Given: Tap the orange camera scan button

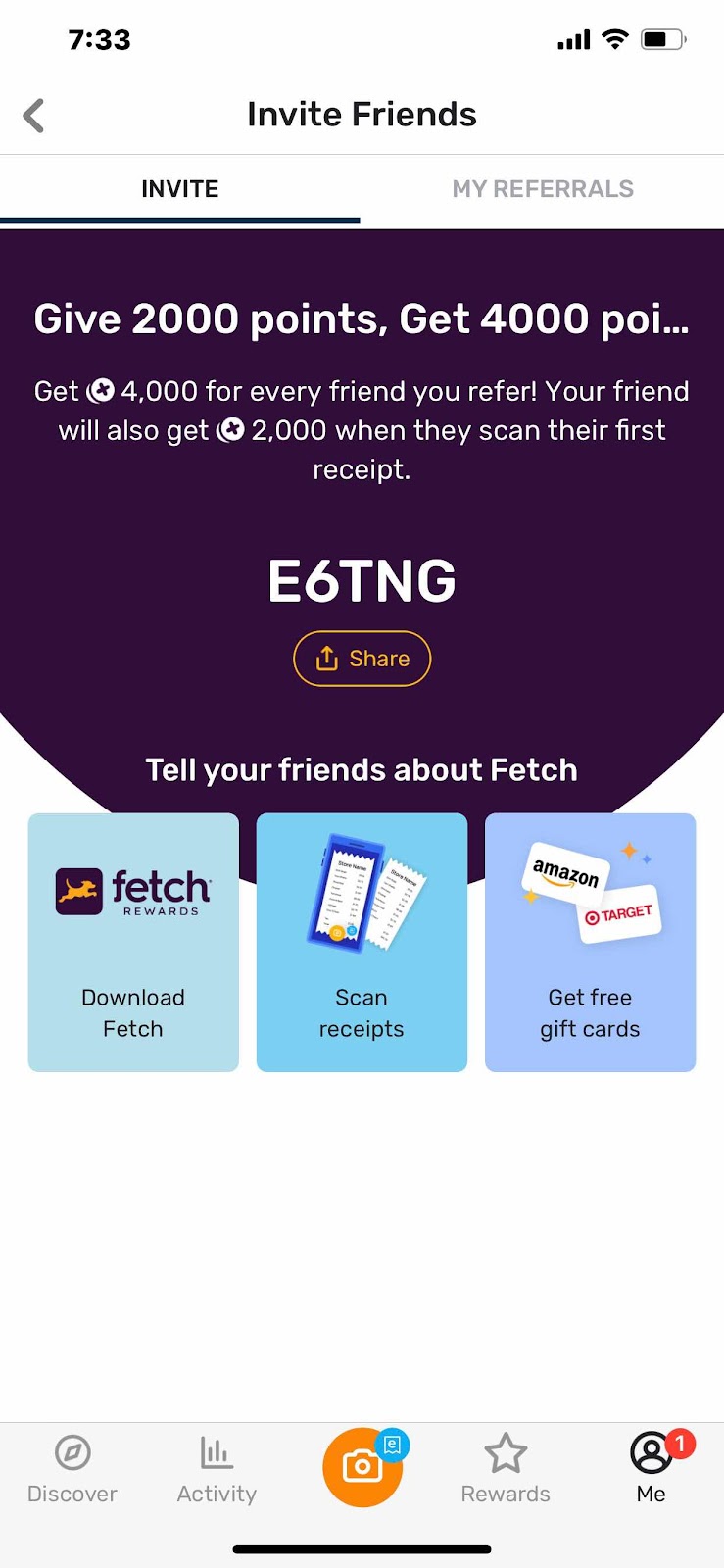Looking at the screenshot, I should pos(362,1467).
